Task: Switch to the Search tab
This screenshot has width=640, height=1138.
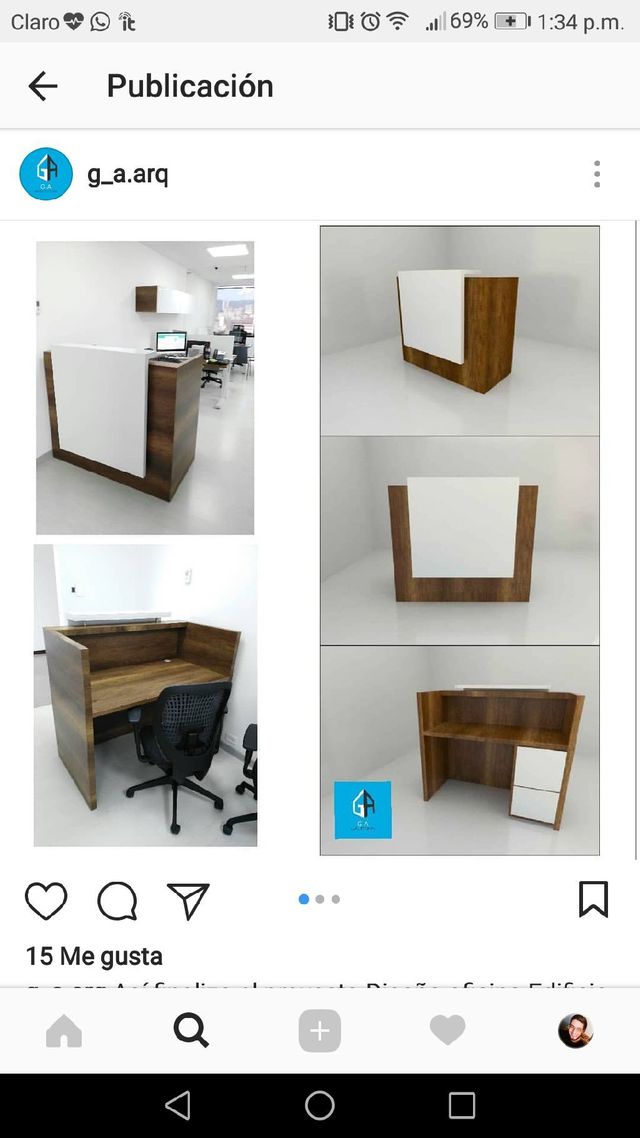Action: (x=192, y=1031)
